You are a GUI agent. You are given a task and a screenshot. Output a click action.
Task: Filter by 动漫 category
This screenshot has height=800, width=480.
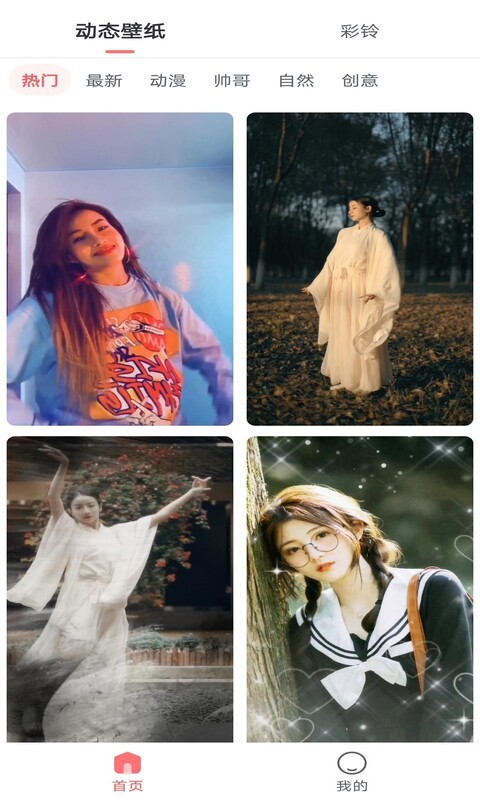pos(168,81)
